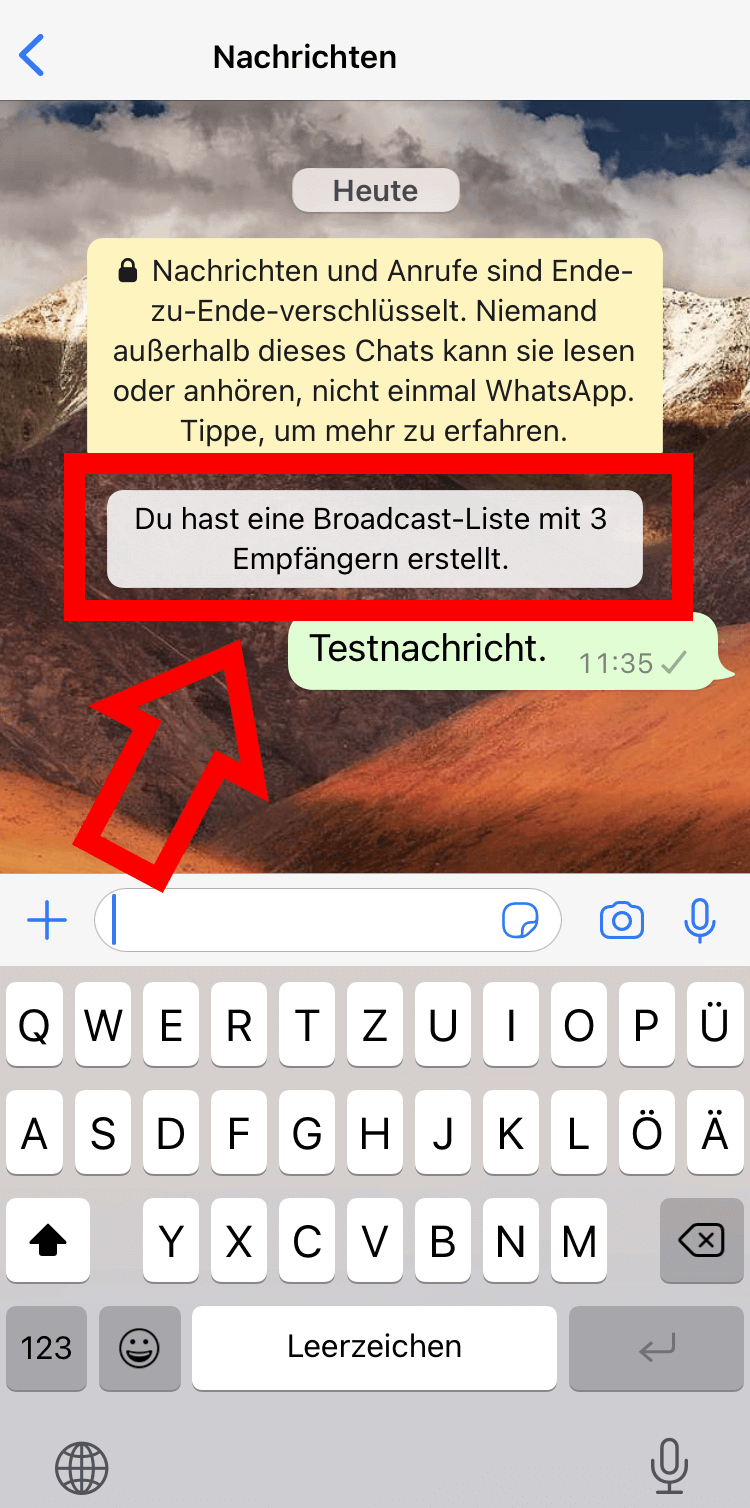Viewport: 750px width, 1508px height.
Task: Open the Nachrichten header details
Action: pyautogui.click(x=305, y=57)
